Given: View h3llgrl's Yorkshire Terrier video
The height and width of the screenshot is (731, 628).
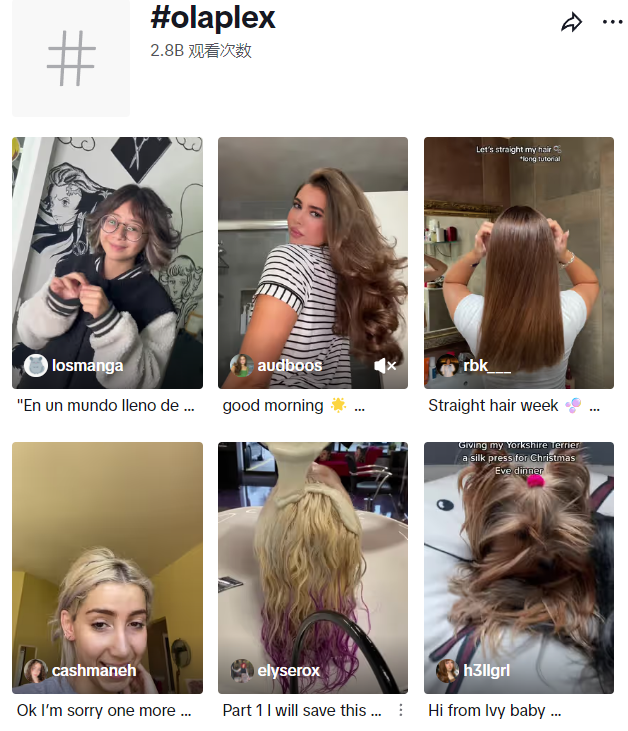Looking at the screenshot, I should [518, 567].
